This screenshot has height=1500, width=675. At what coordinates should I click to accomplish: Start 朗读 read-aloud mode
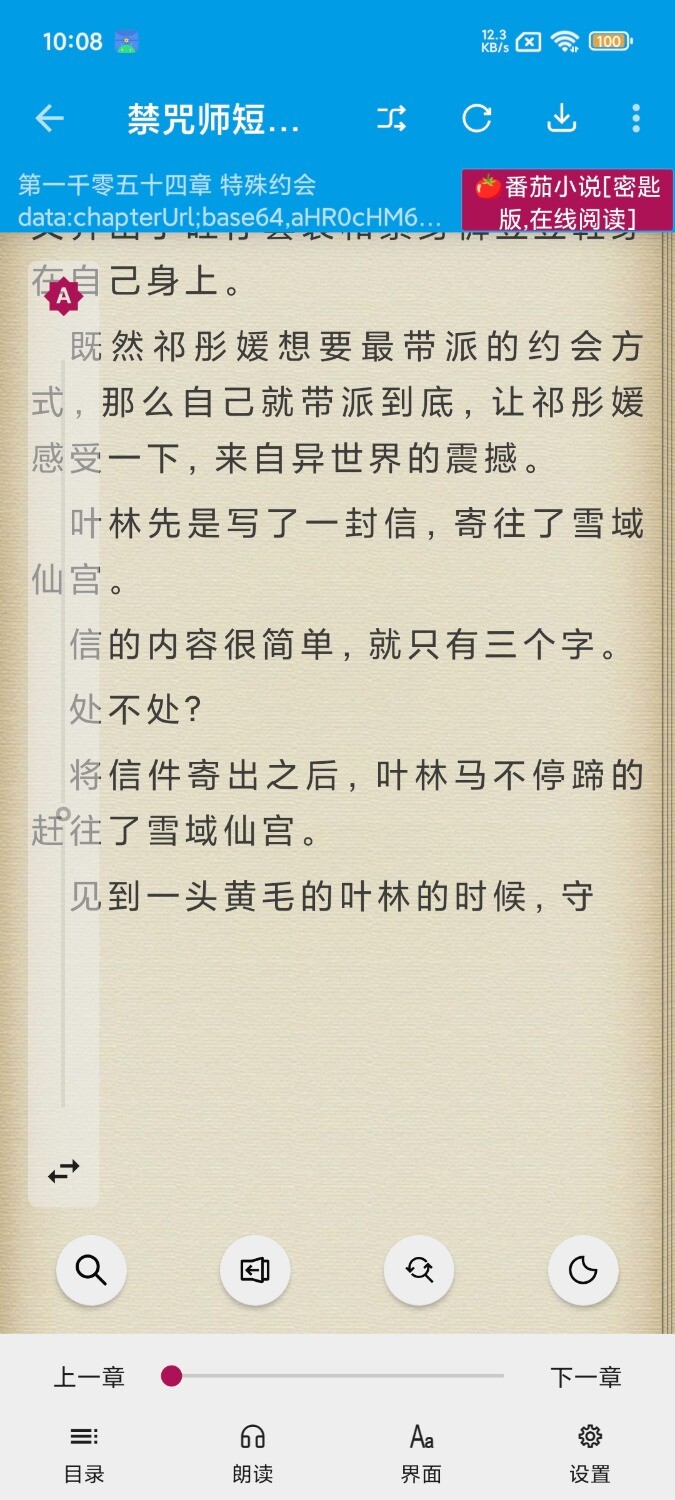pos(253,1453)
